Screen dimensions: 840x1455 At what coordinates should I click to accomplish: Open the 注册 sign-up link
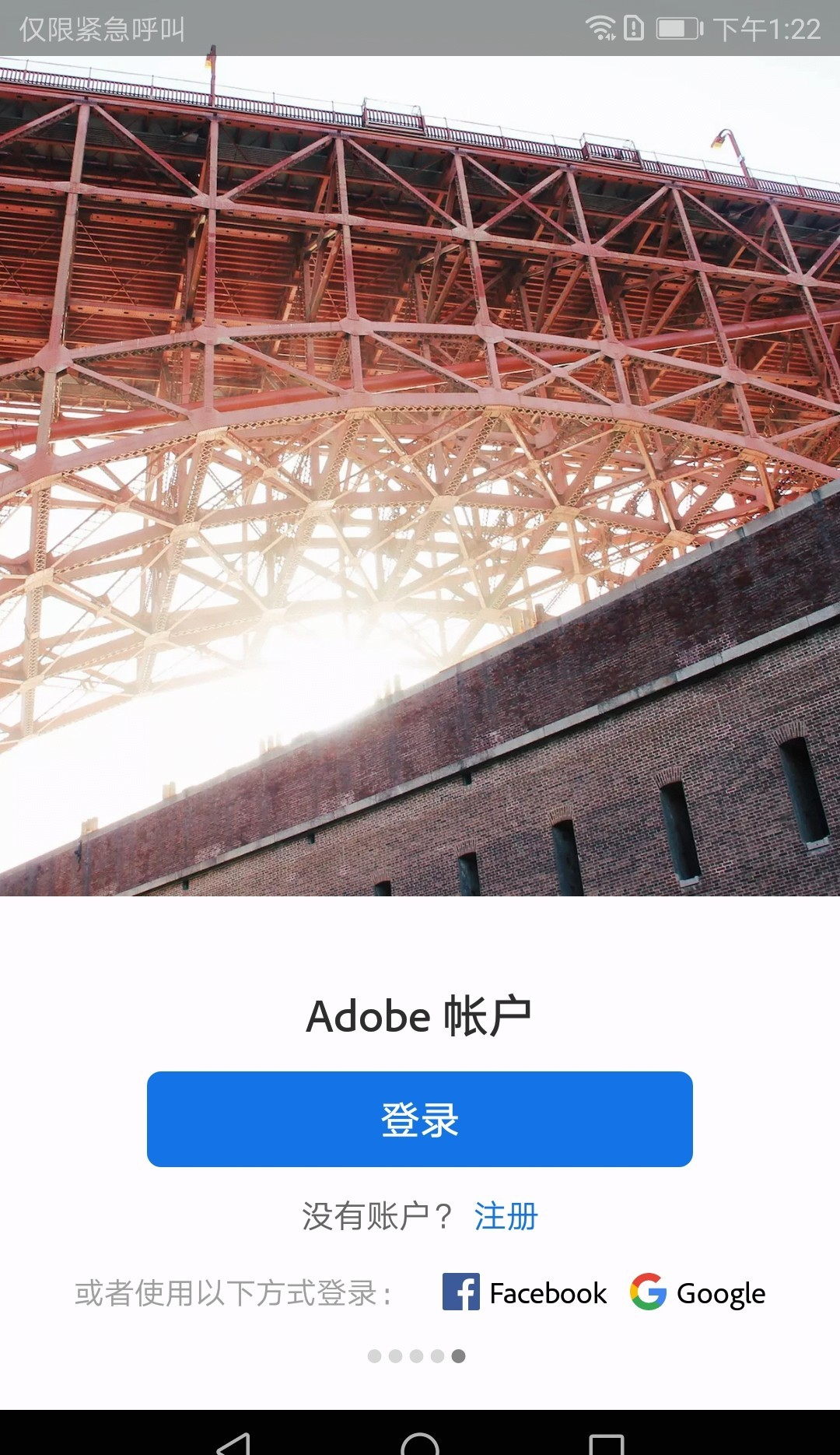coord(506,1216)
